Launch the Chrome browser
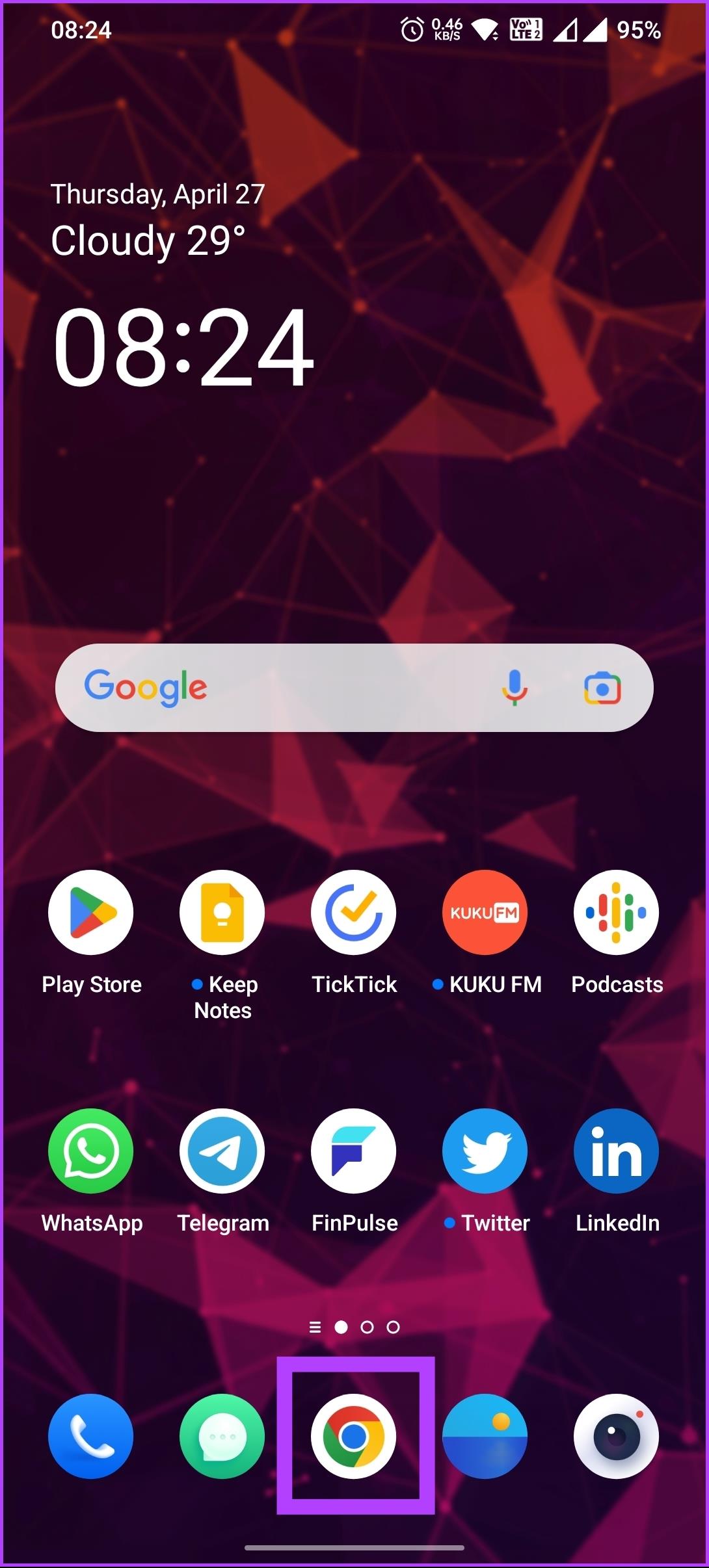Image resolution: width=709 pixels, height=1568 pixels. [x=354, y=1437]
